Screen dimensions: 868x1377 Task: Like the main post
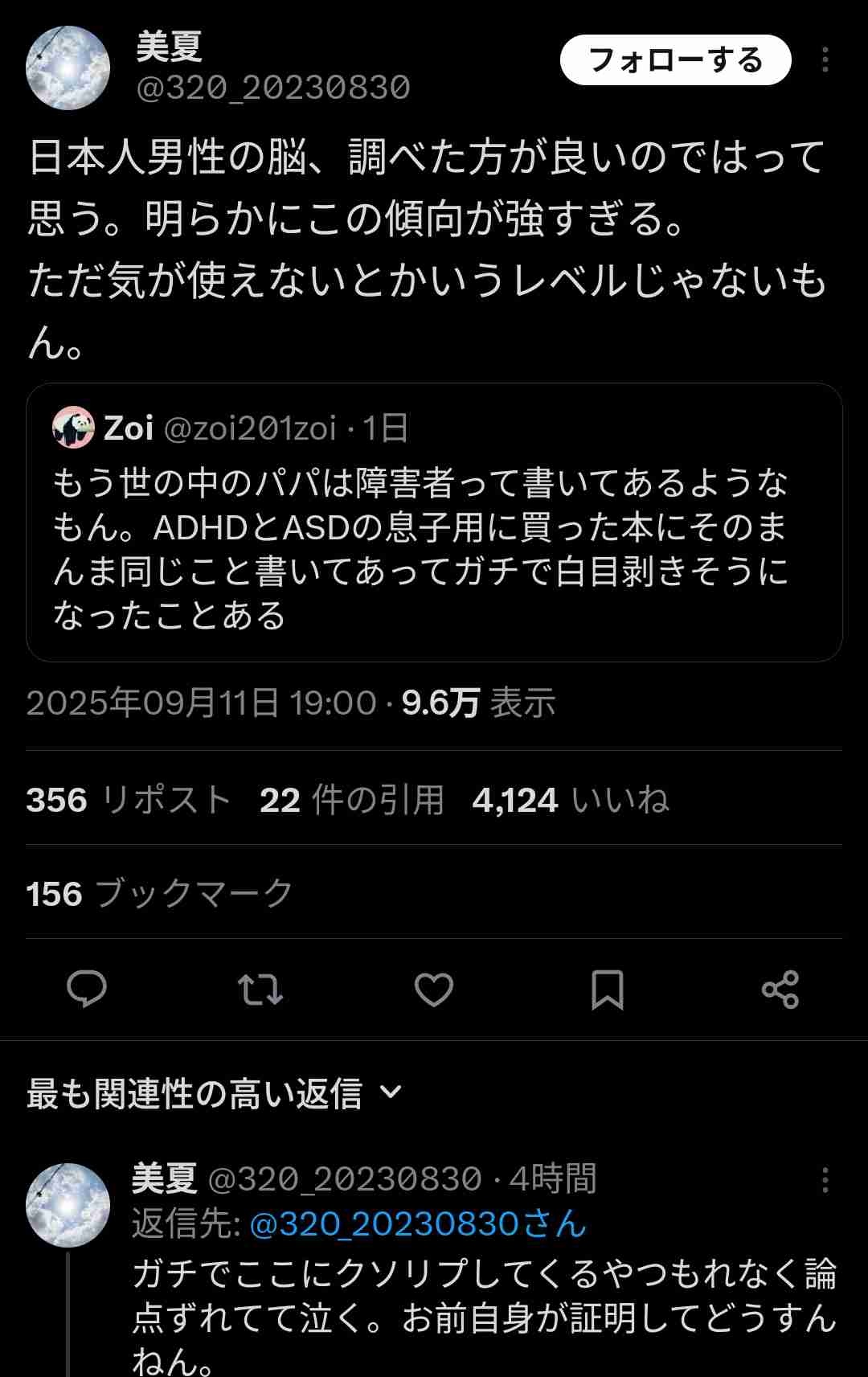pyautogui.click(x=434, y=989)
